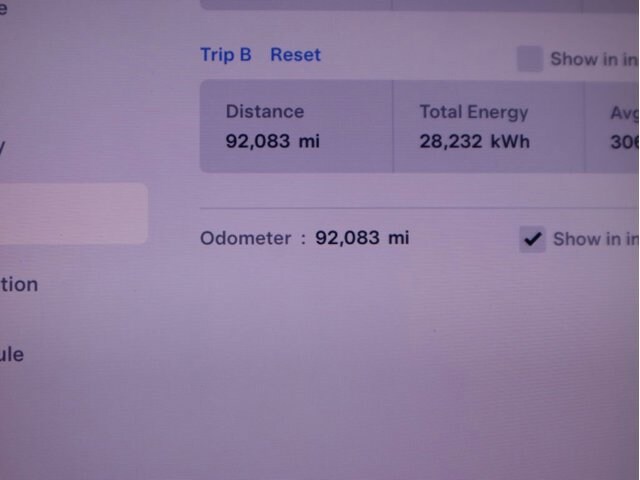
Task: Check the Trip B show checkbox
Action: 529,59
